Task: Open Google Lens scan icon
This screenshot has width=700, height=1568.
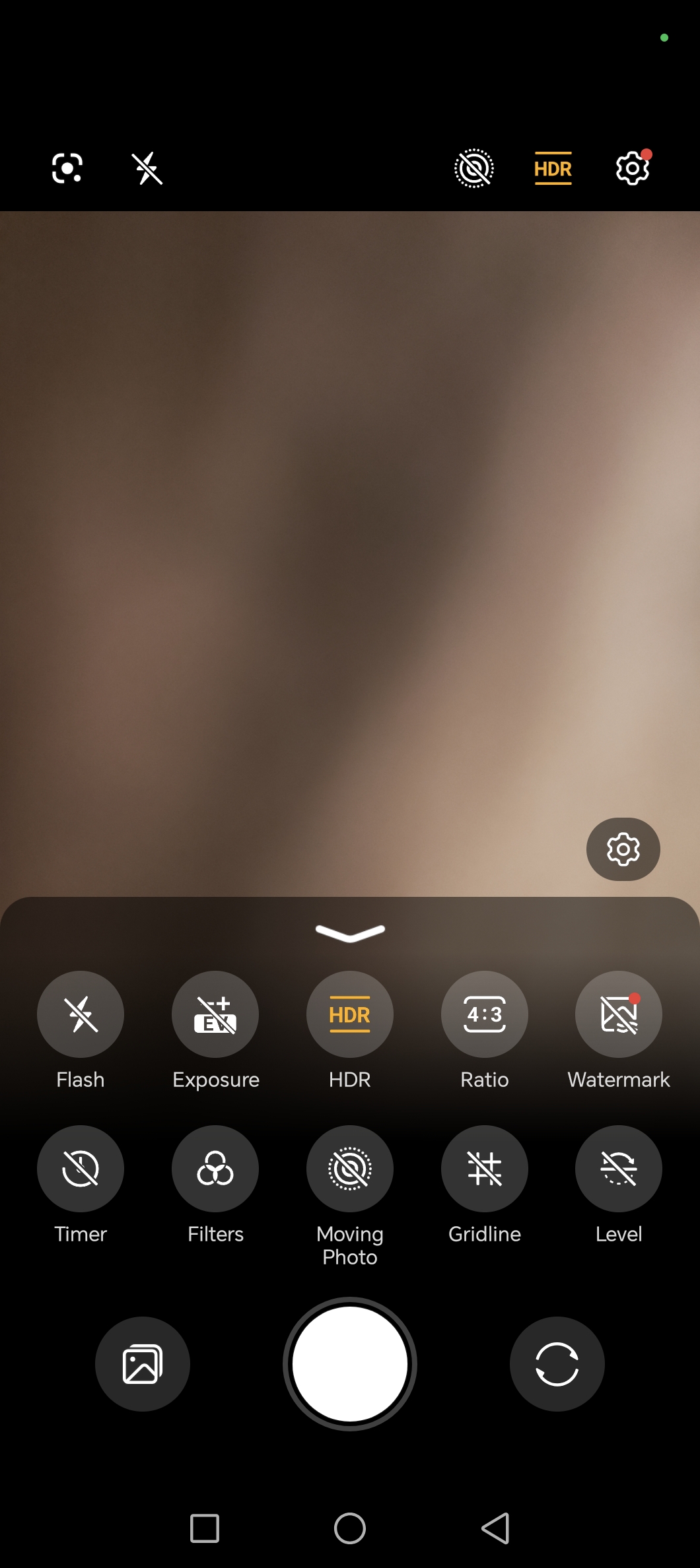Action: coord(67,168)
